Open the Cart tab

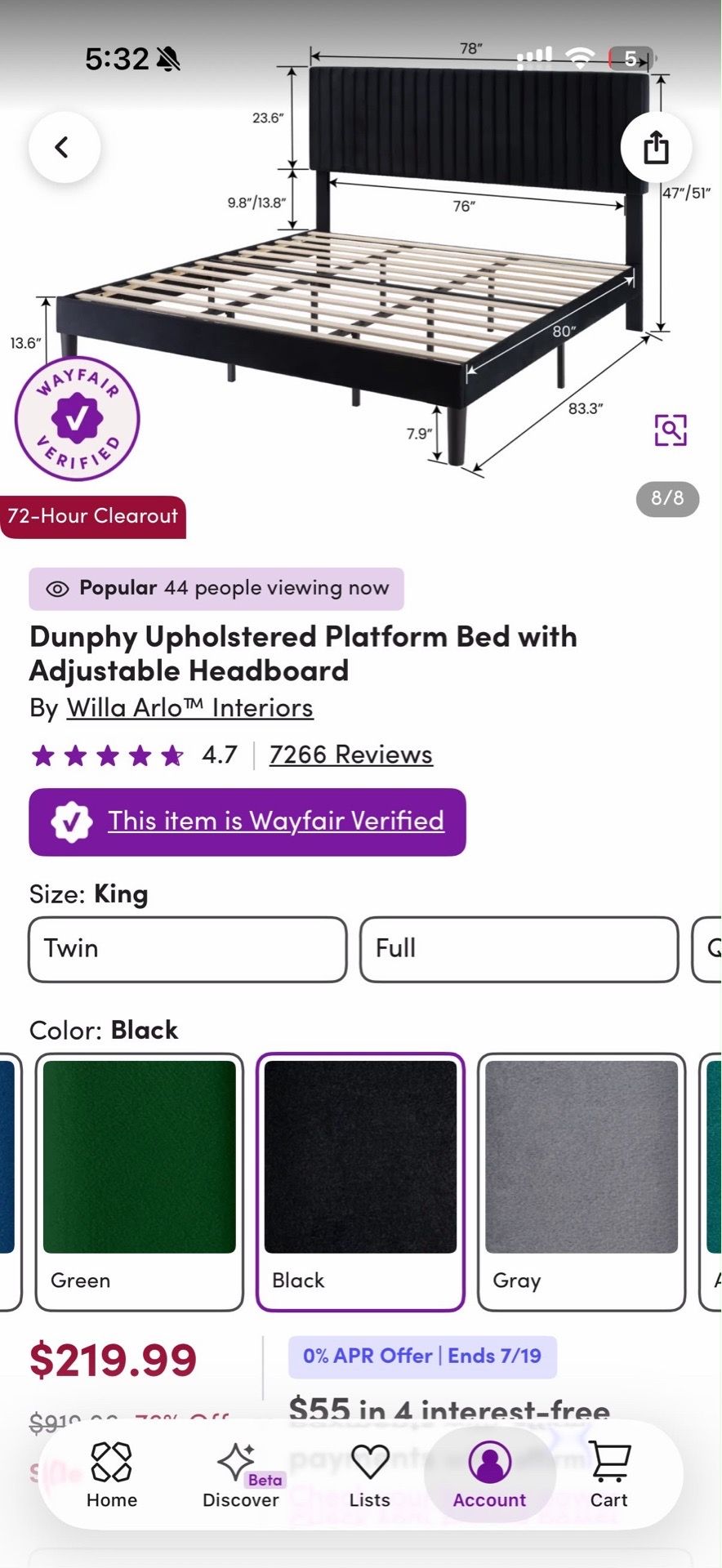pyautogui.click(x=609, y=1475)
